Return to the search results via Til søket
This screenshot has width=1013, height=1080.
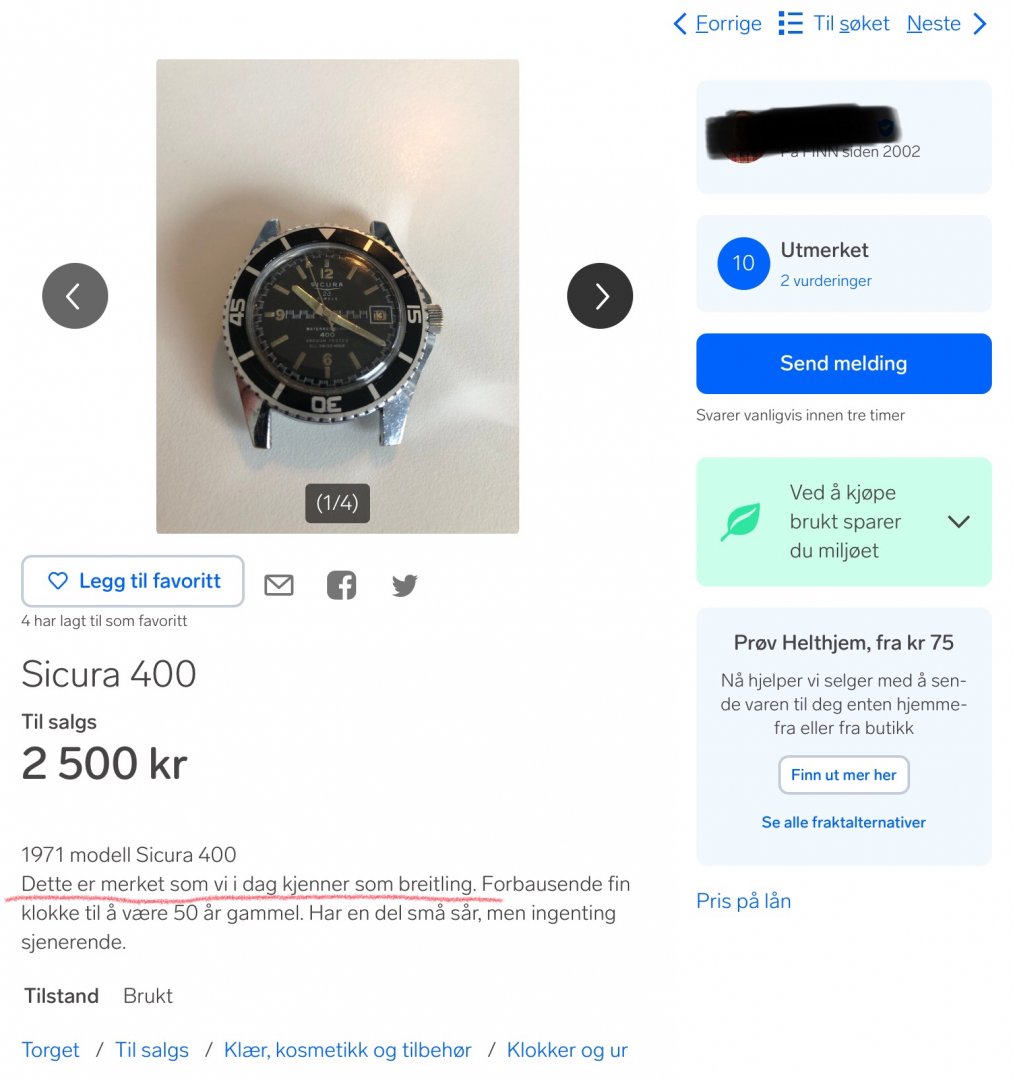(835, 24)
